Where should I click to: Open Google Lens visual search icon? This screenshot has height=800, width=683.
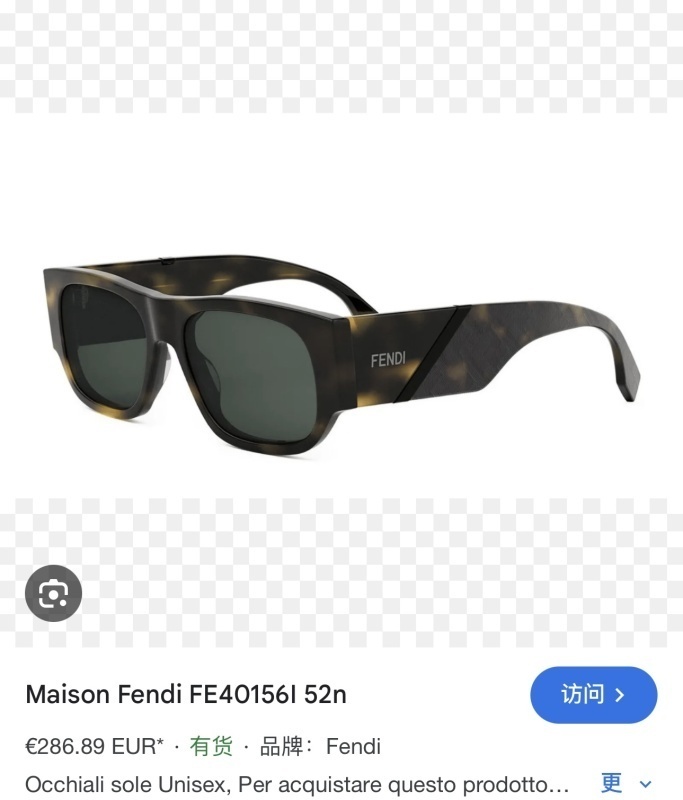(x=53, y=594)
